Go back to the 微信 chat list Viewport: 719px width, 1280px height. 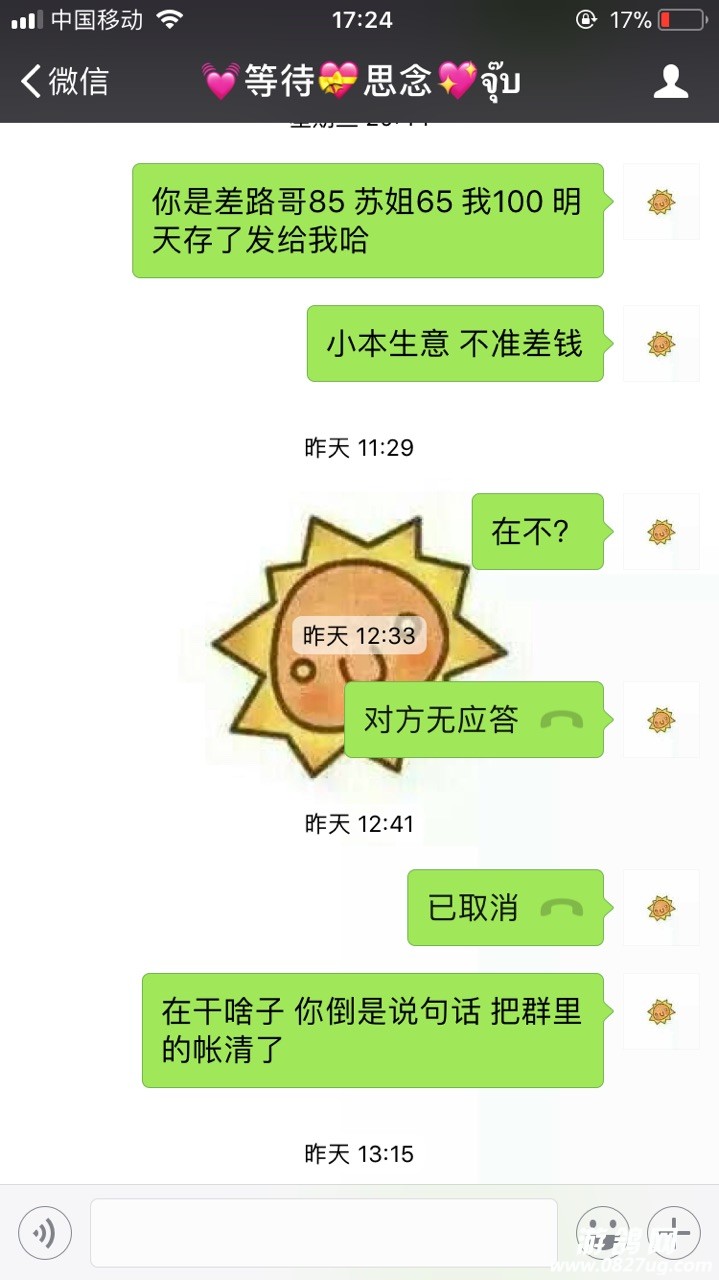pos(64,81)
